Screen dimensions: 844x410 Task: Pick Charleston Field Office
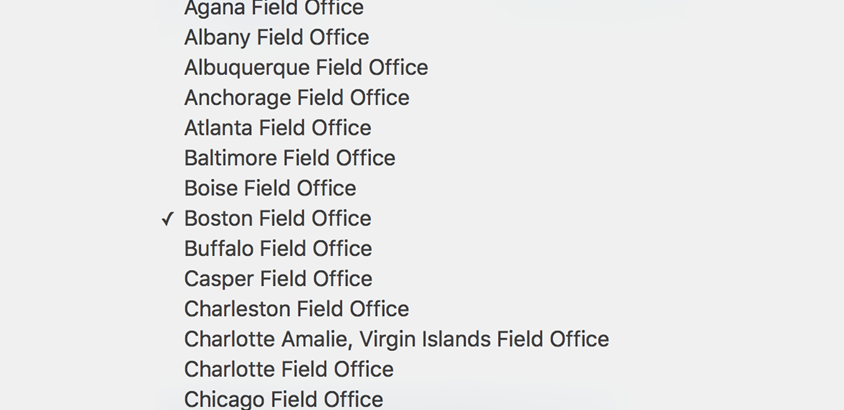click(x=296, y=308)
